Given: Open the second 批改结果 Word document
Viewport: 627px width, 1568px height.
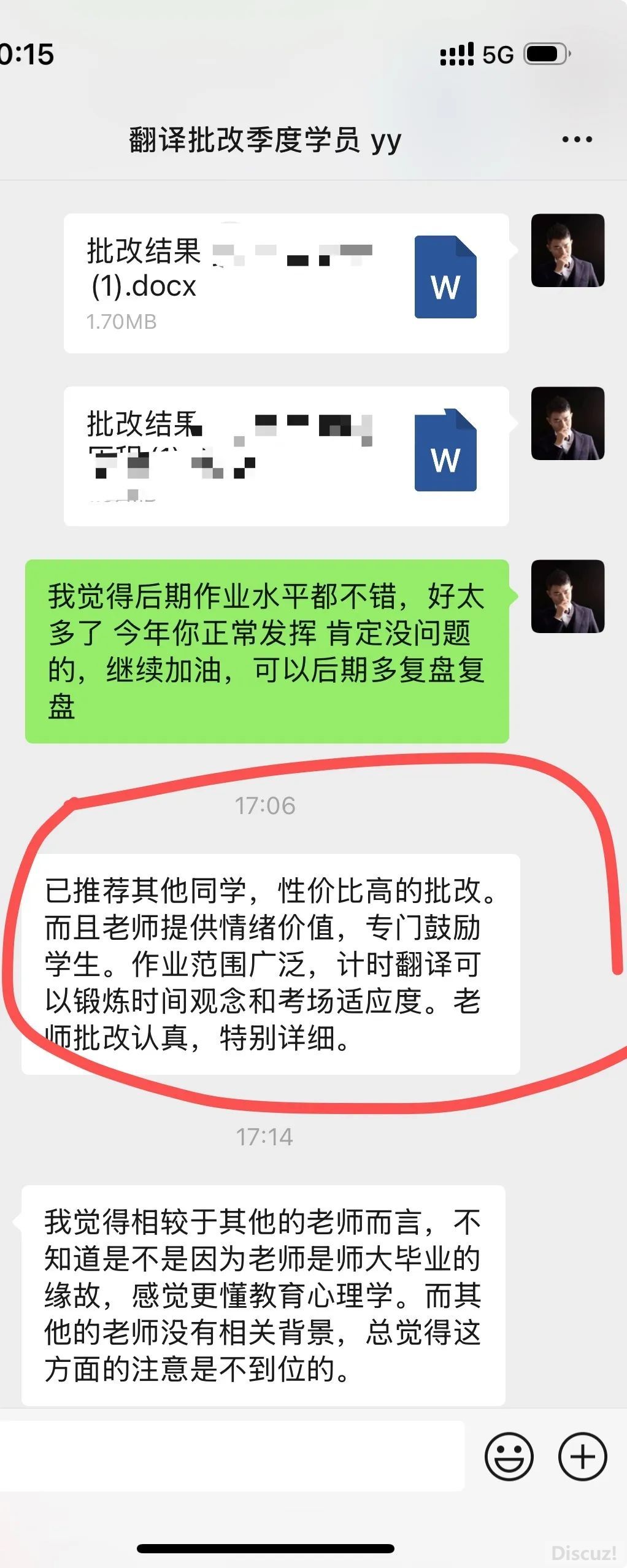Looking at the screenshot, I should (286, 456).
